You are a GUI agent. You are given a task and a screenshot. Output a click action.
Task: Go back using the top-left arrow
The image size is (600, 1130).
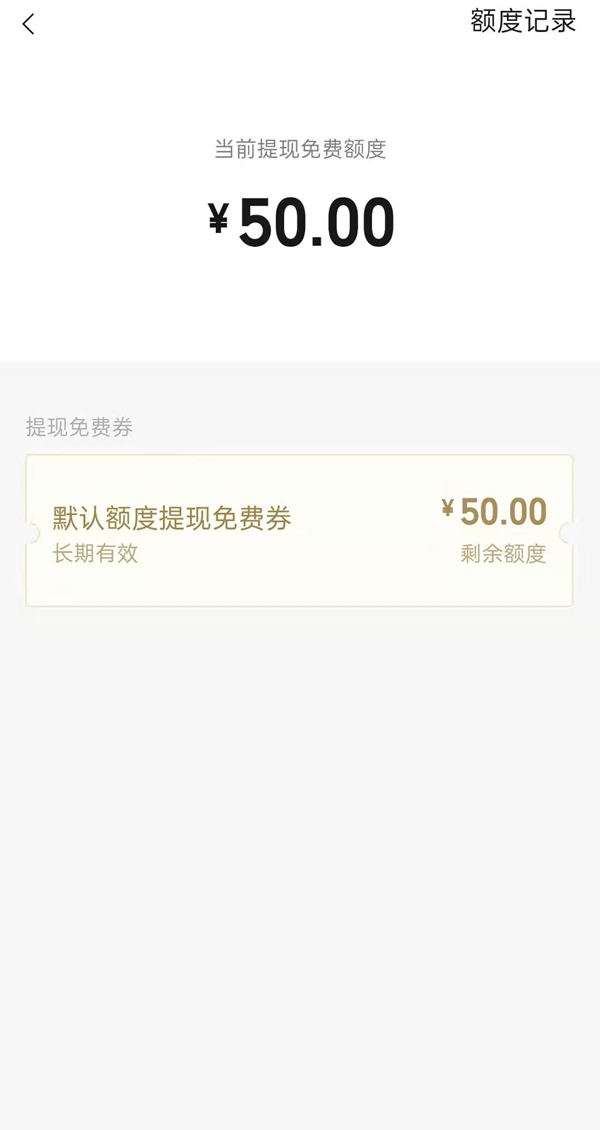[x=28, y=24]
